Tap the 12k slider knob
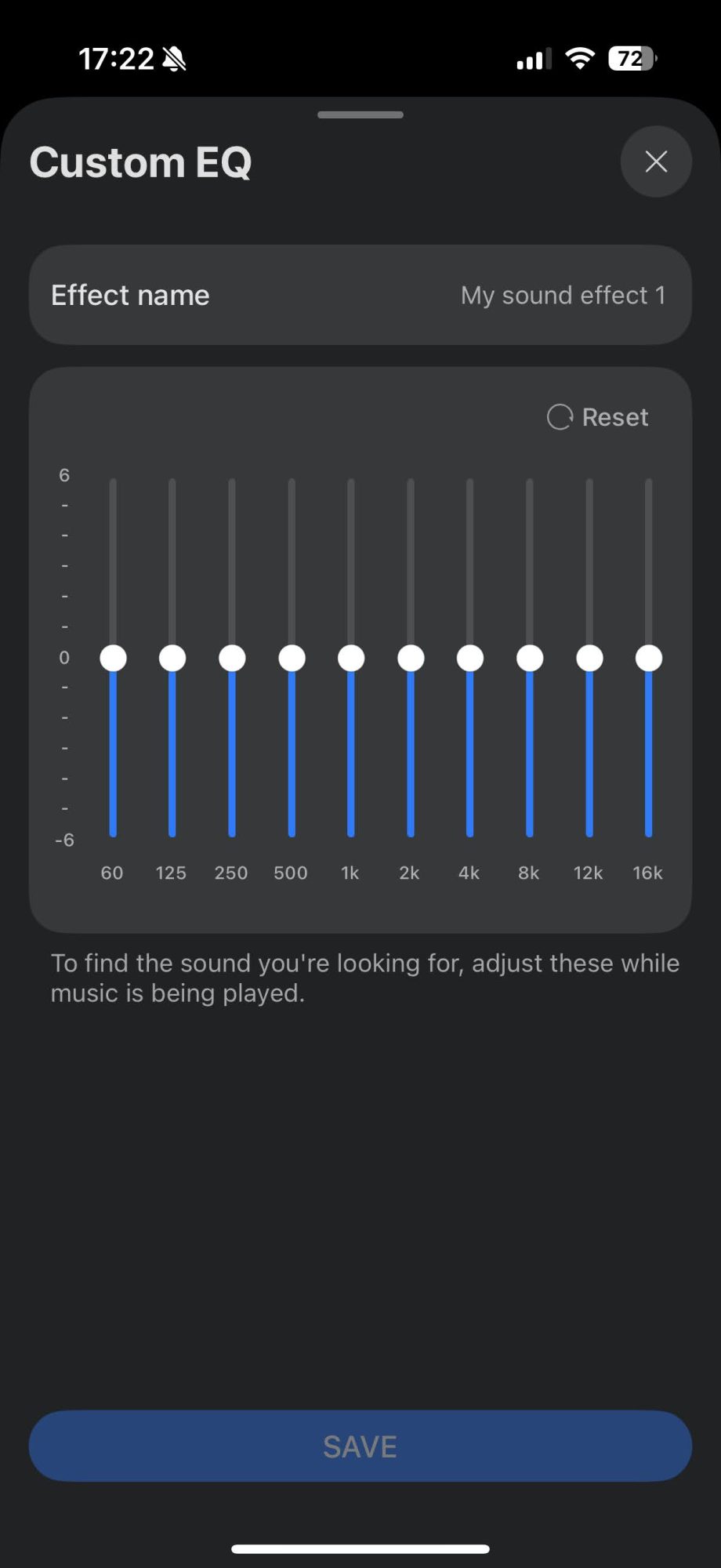This screenshot has width=721, height=1568. 589,658
